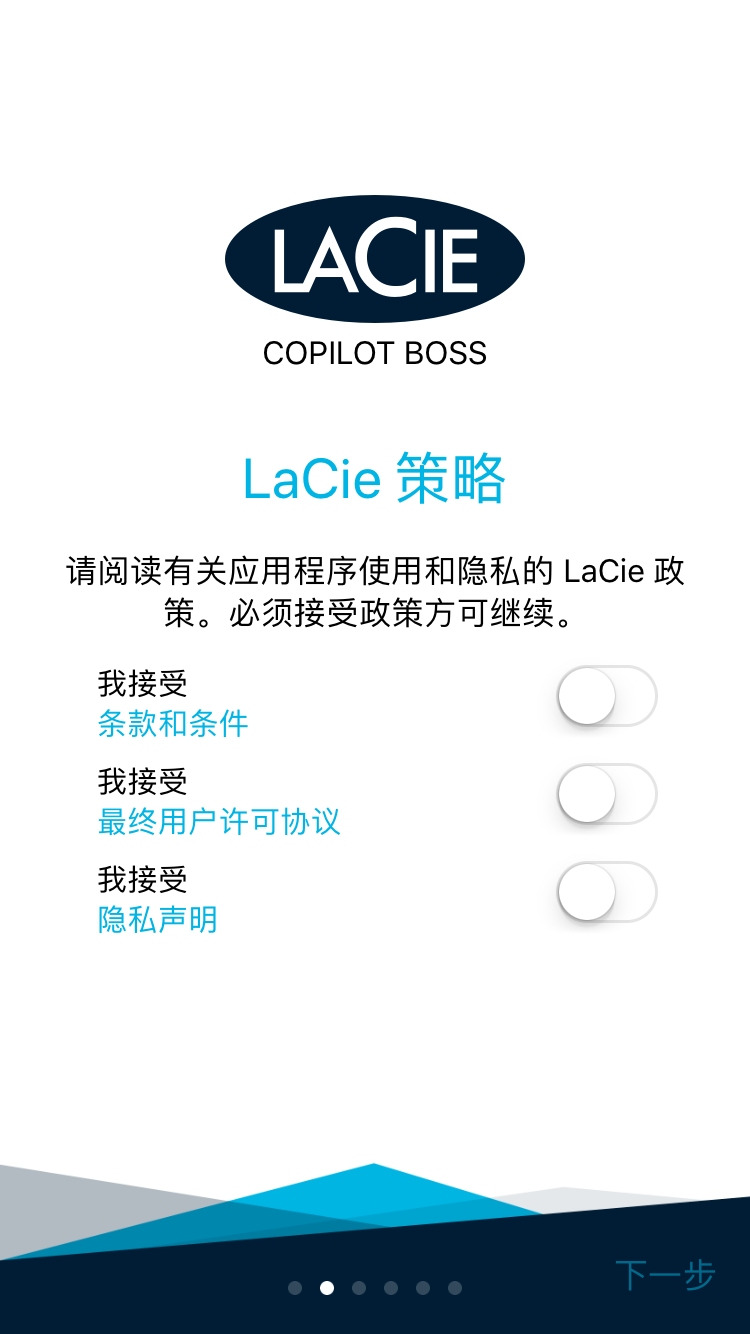Toggle on the 最终用户许可协议 acceptance switch

pyautogui.click(x=606, y=794)
